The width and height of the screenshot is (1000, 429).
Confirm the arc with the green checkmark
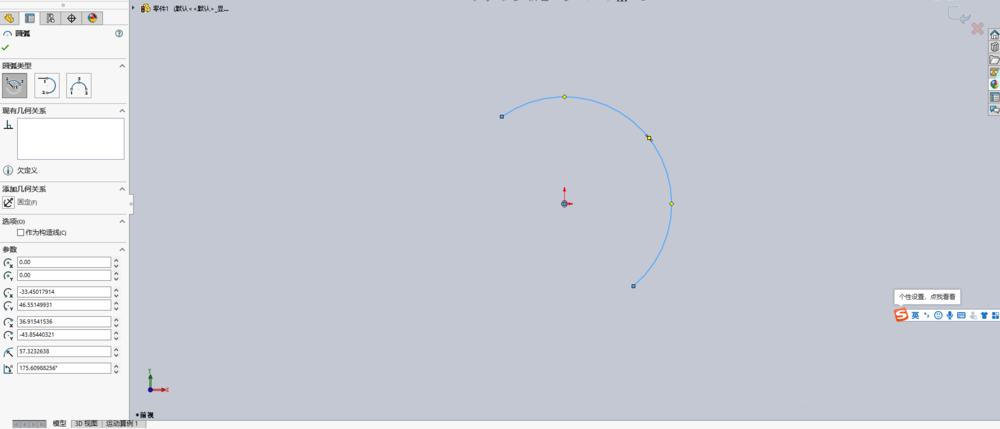pos(6,47)
